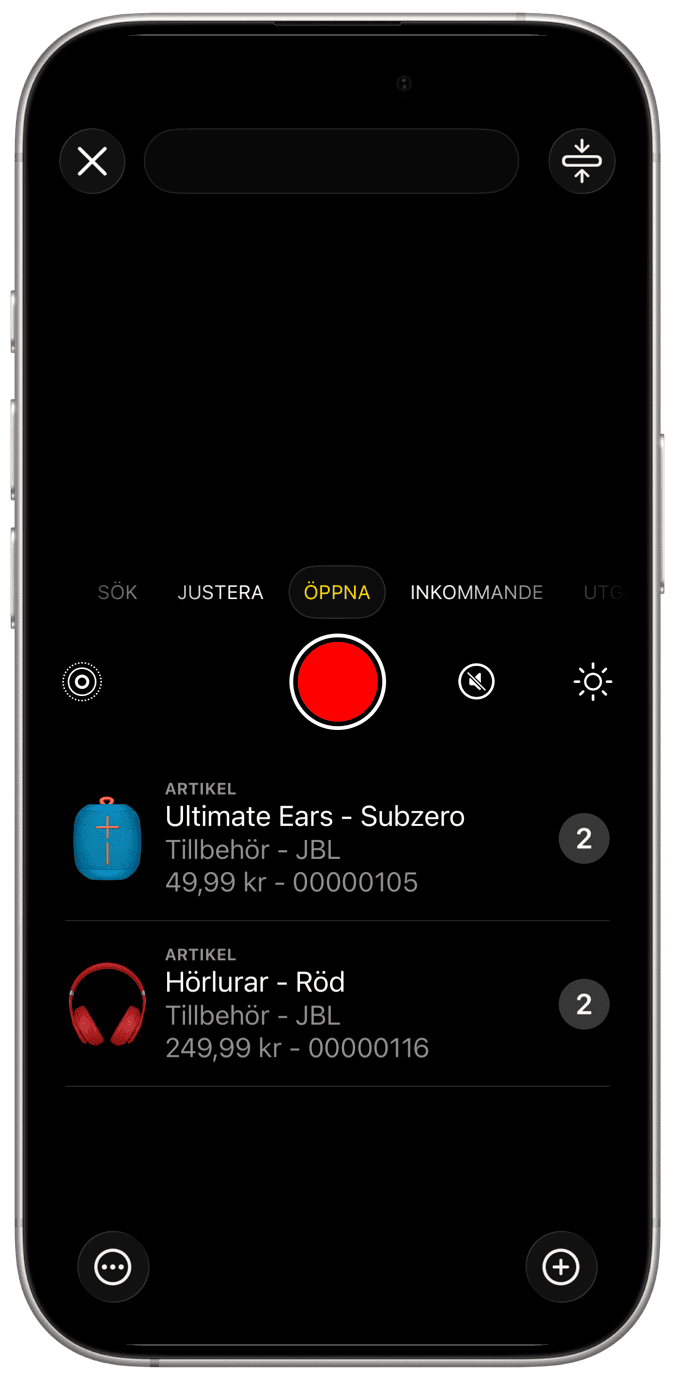The image size is (675, 1380).
Task: Turn on the flashlight sun icon
Action: 592,682
